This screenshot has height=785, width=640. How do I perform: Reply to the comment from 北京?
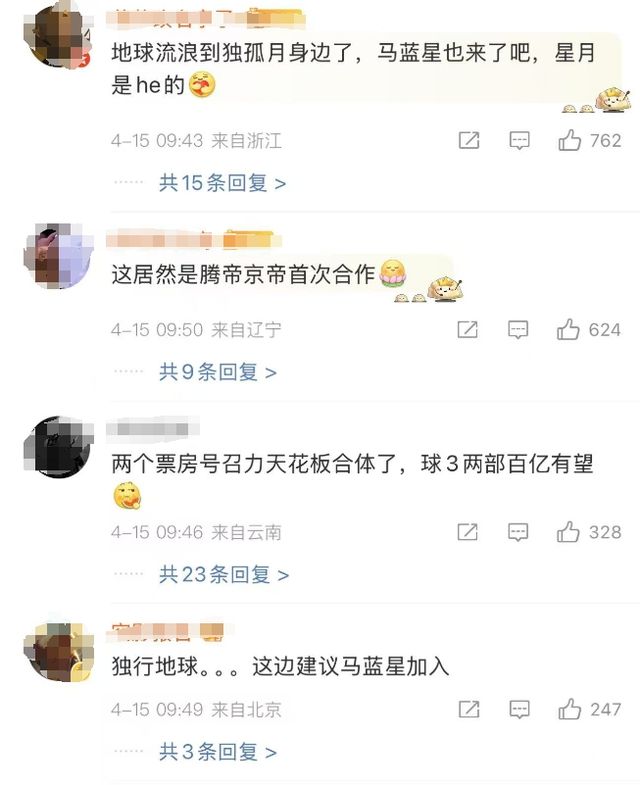click(519, 710)
